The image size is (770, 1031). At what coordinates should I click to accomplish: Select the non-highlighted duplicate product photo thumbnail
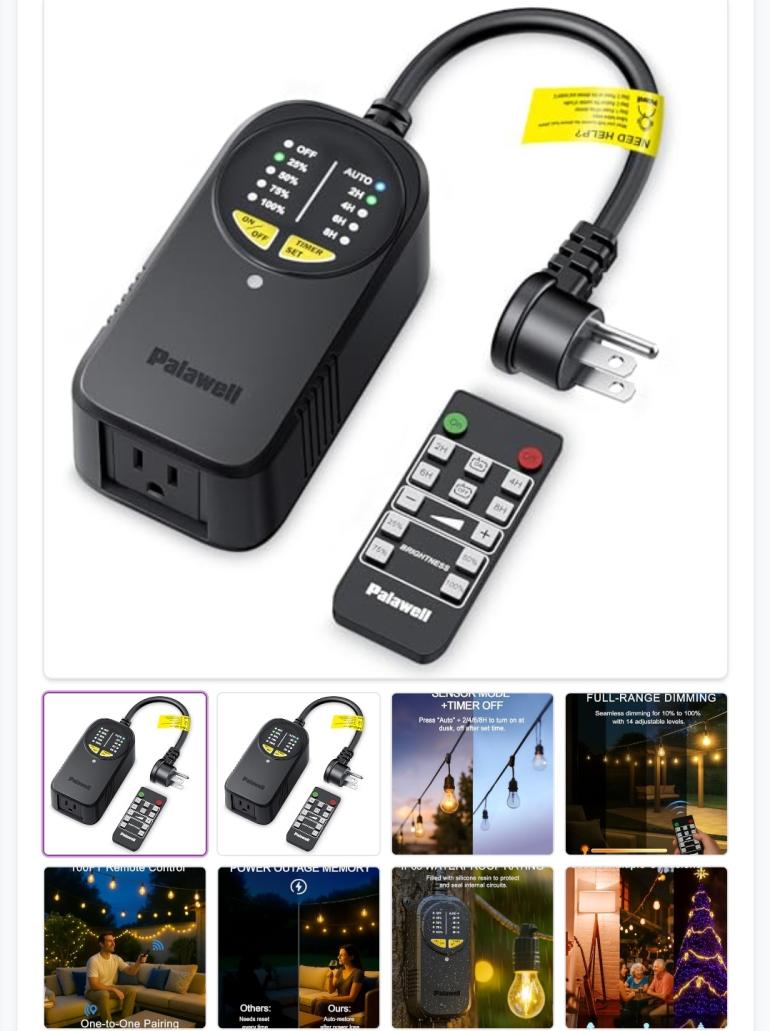(x=298, y=773)
